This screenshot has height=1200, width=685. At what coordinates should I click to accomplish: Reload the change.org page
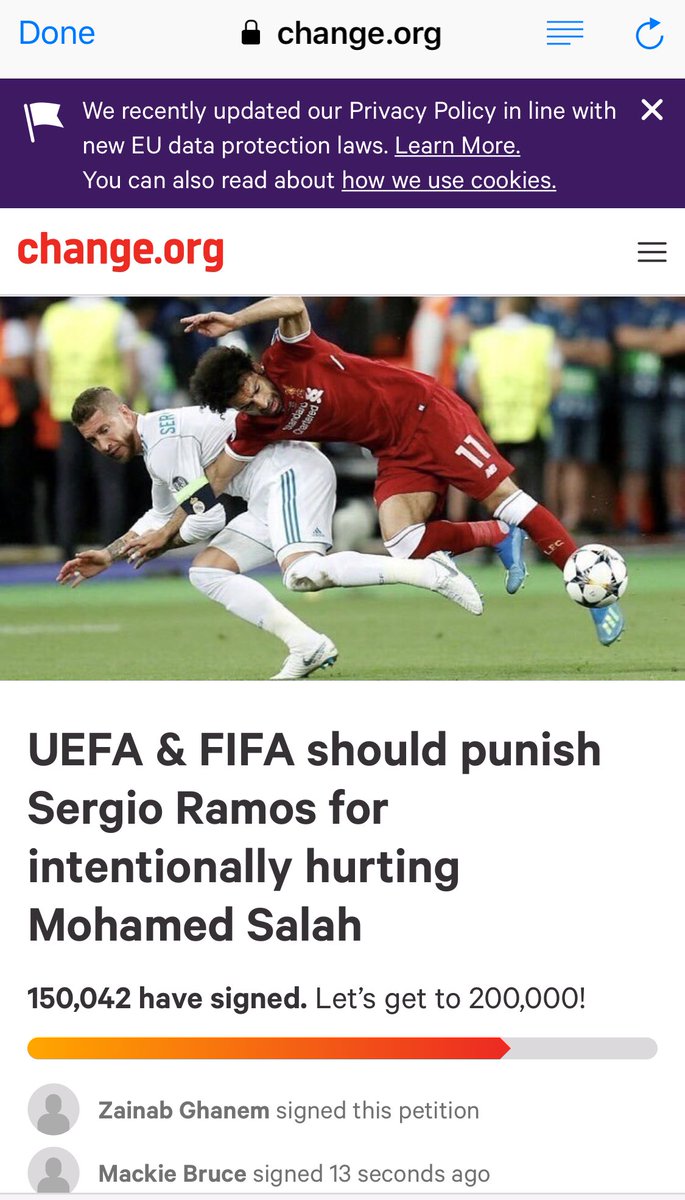tap(649, 34)
